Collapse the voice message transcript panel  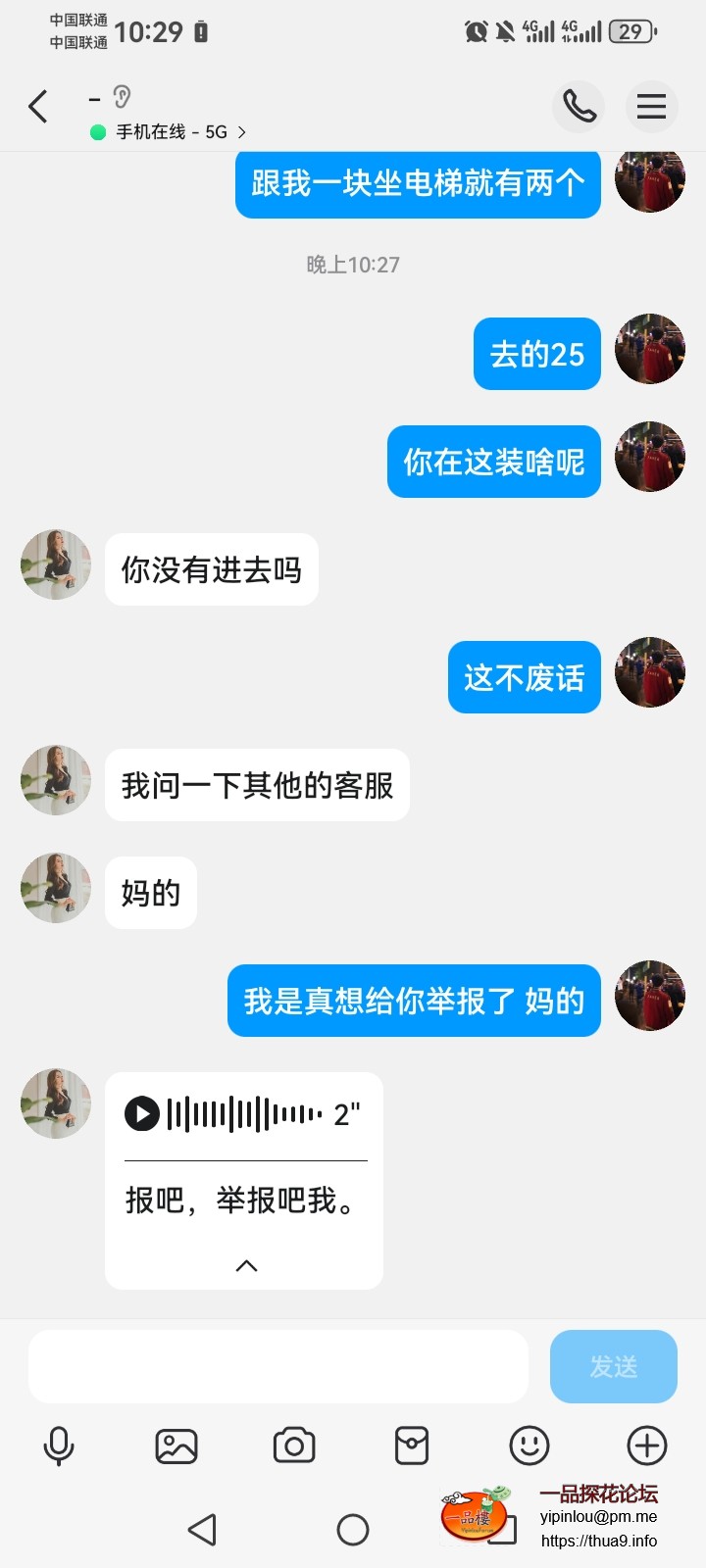click(x=244, y=1265)
